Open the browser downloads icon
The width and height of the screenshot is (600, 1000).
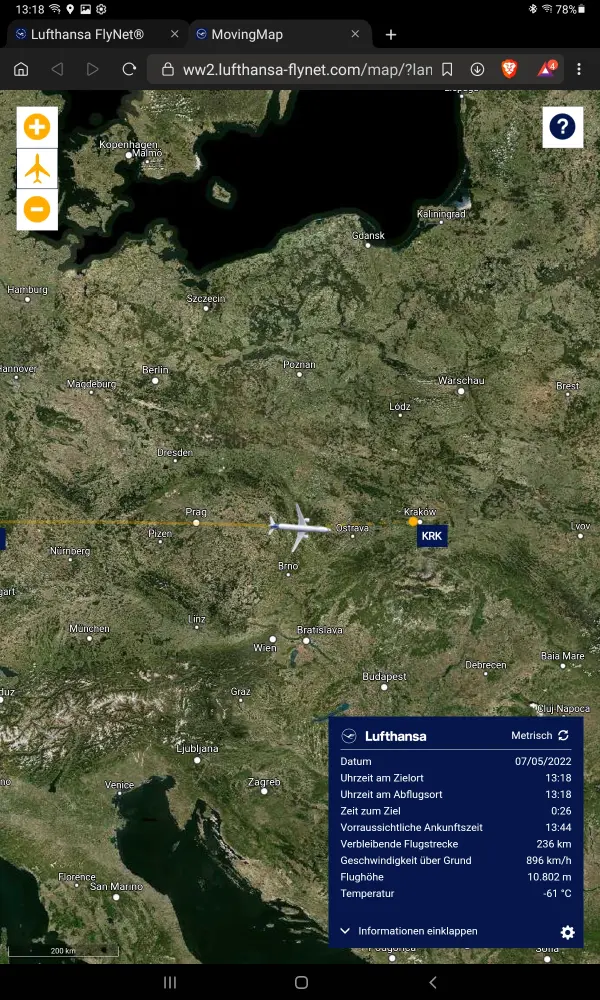pyautogui.click(x=477, y=69)
